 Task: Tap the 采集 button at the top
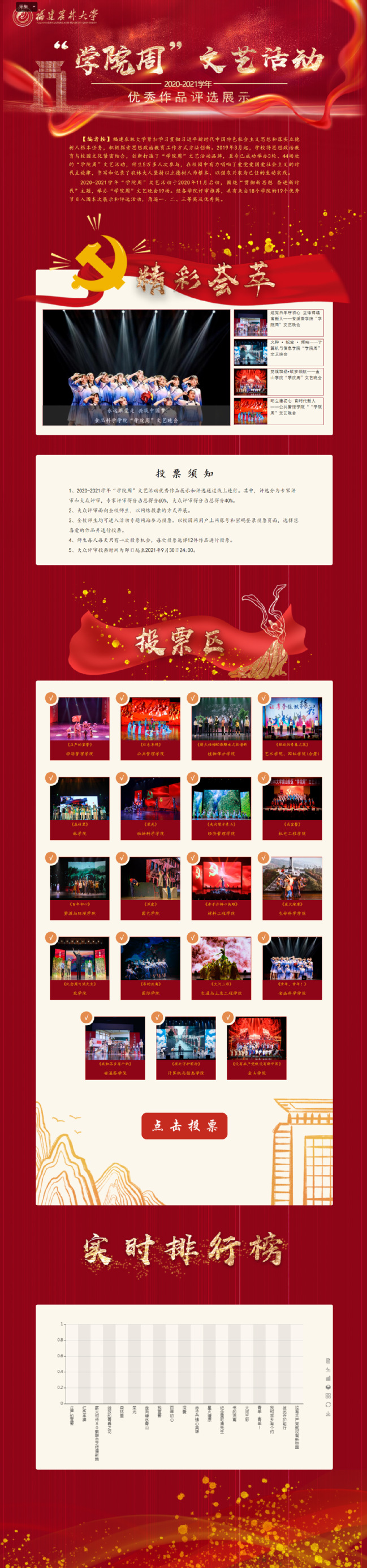23,7
